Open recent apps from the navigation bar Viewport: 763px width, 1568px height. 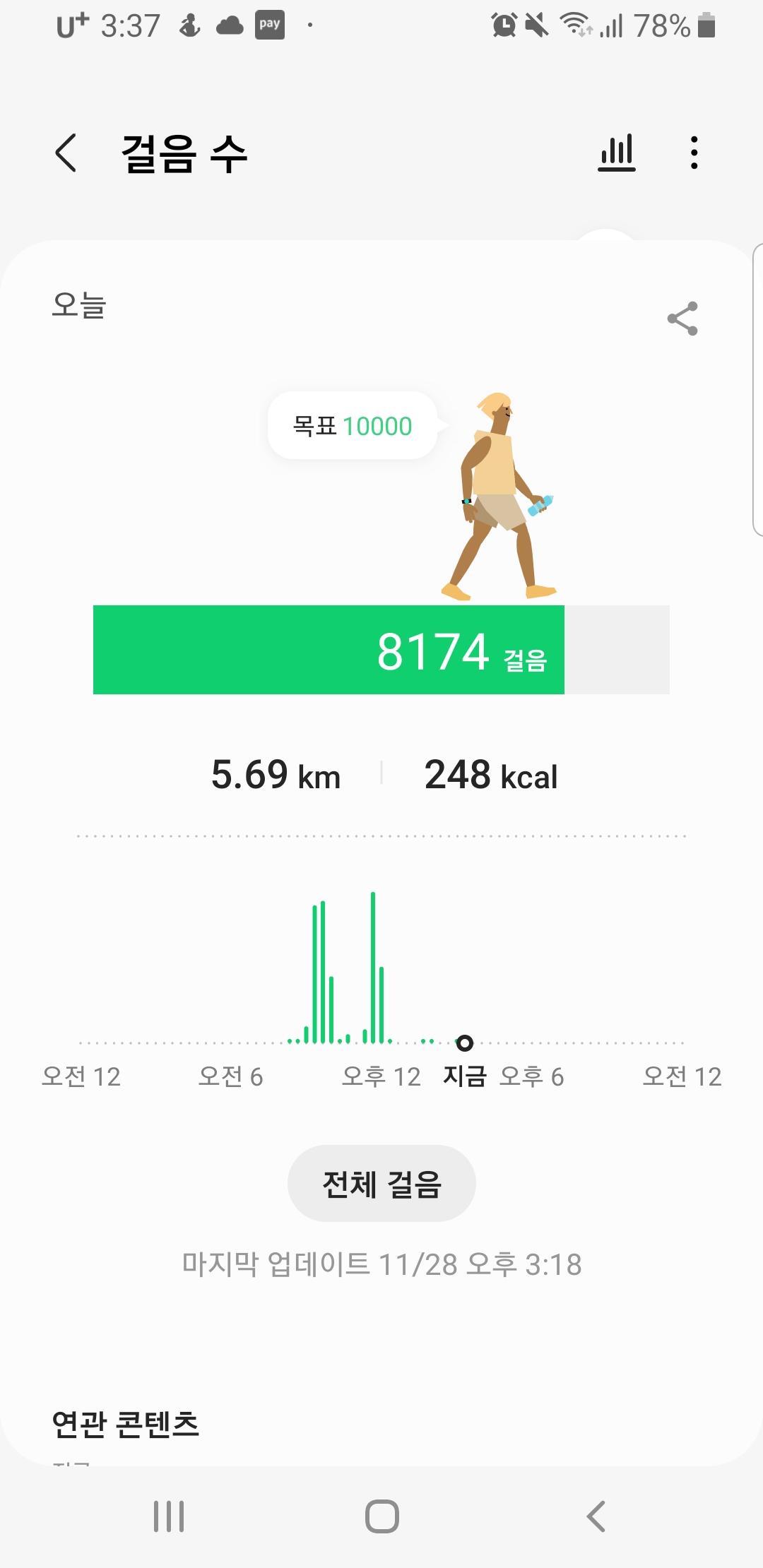click(x=169, y=1516)
